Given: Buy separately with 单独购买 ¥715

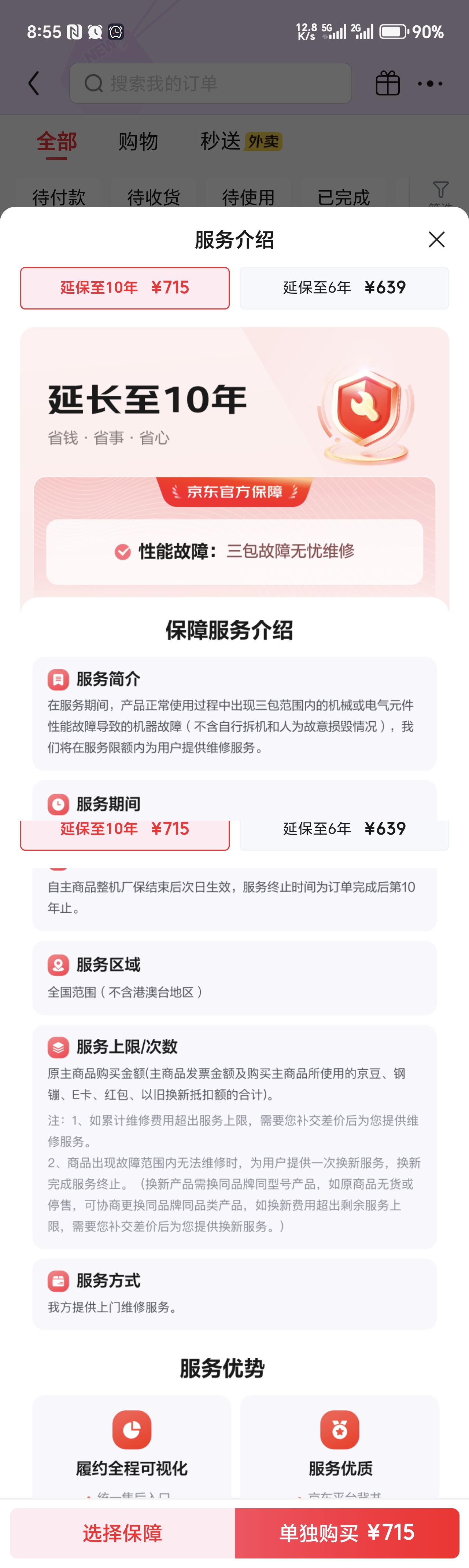Looking at the screenshot, I should pyautogui.click(x=347, y=1532).
